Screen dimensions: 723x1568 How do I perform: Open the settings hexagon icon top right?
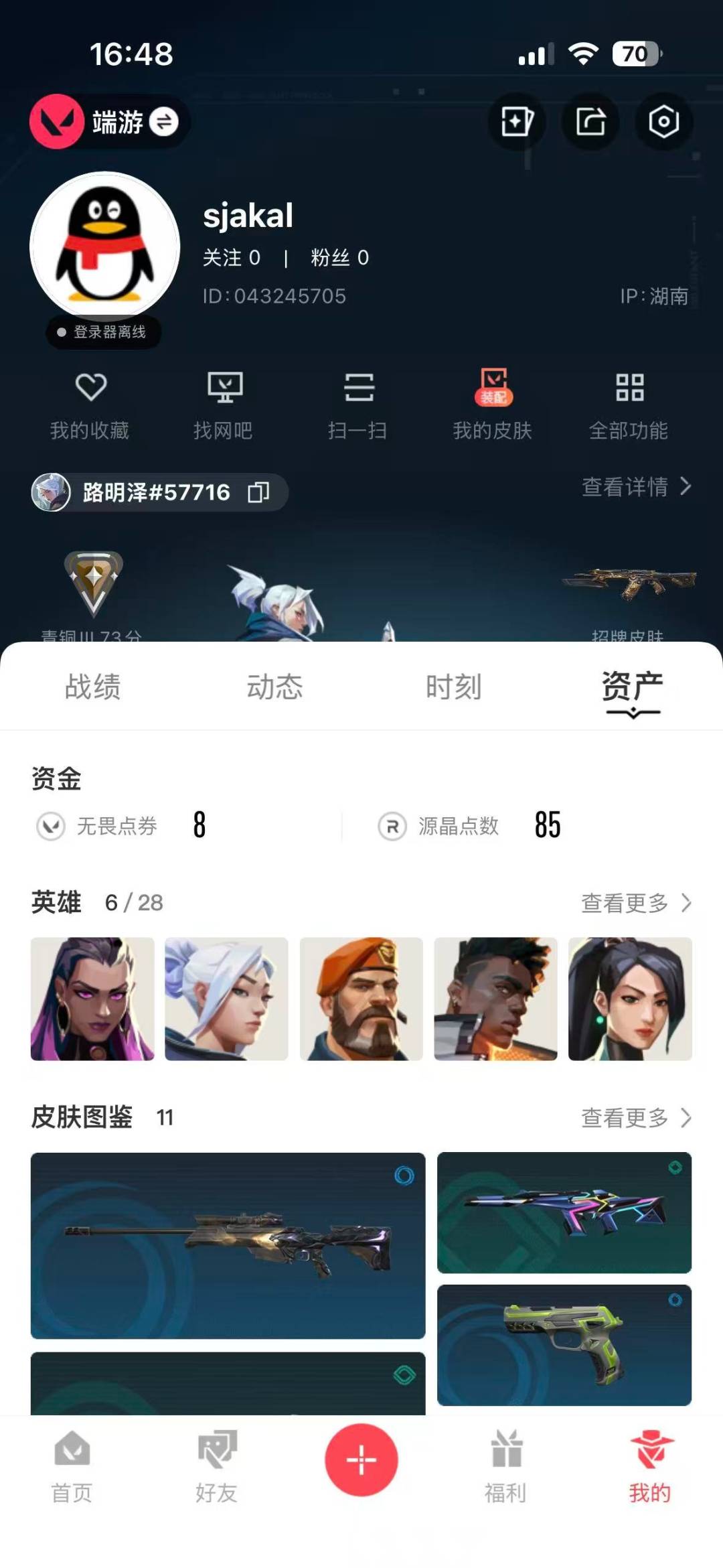pyautogui.click(x=662, y=121)
